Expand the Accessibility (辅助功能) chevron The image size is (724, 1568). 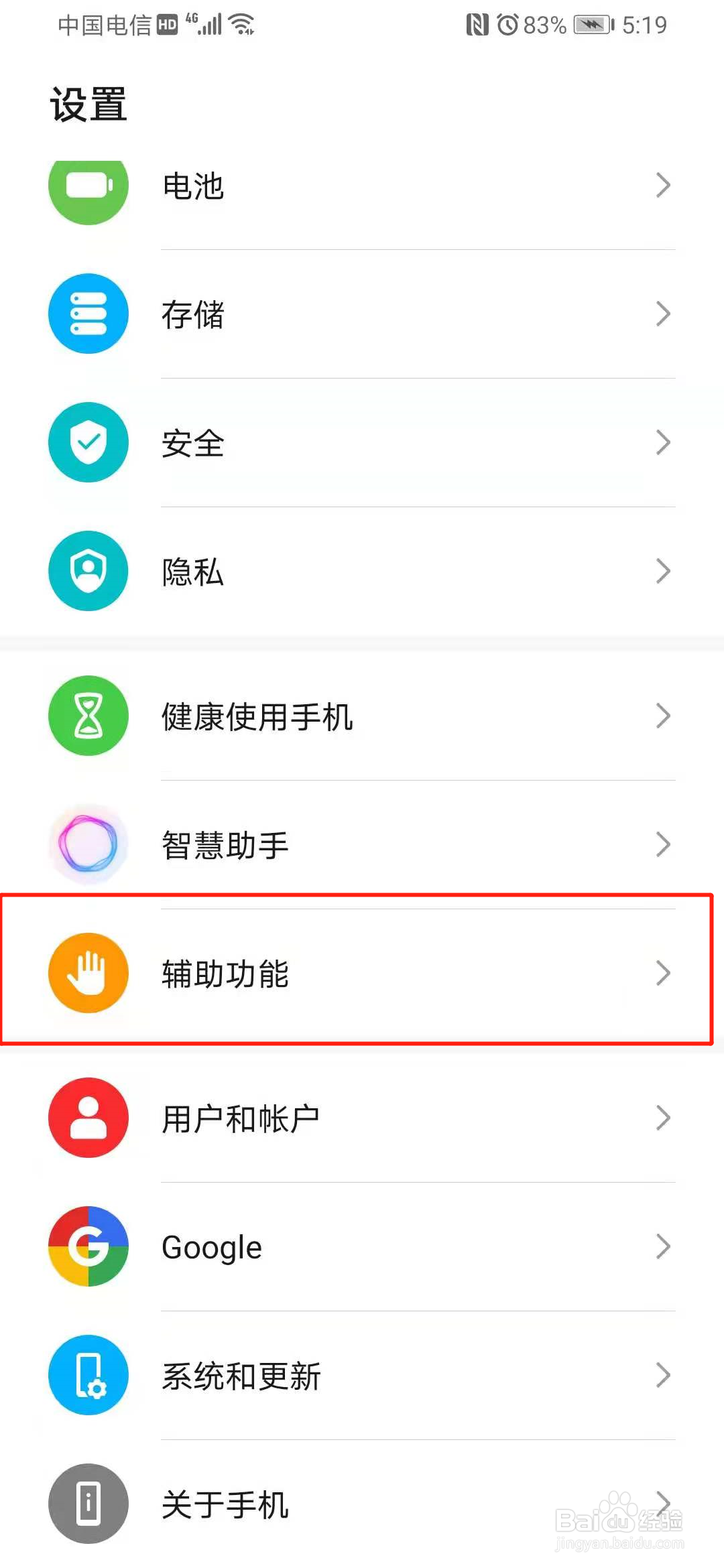pos(662,973)
